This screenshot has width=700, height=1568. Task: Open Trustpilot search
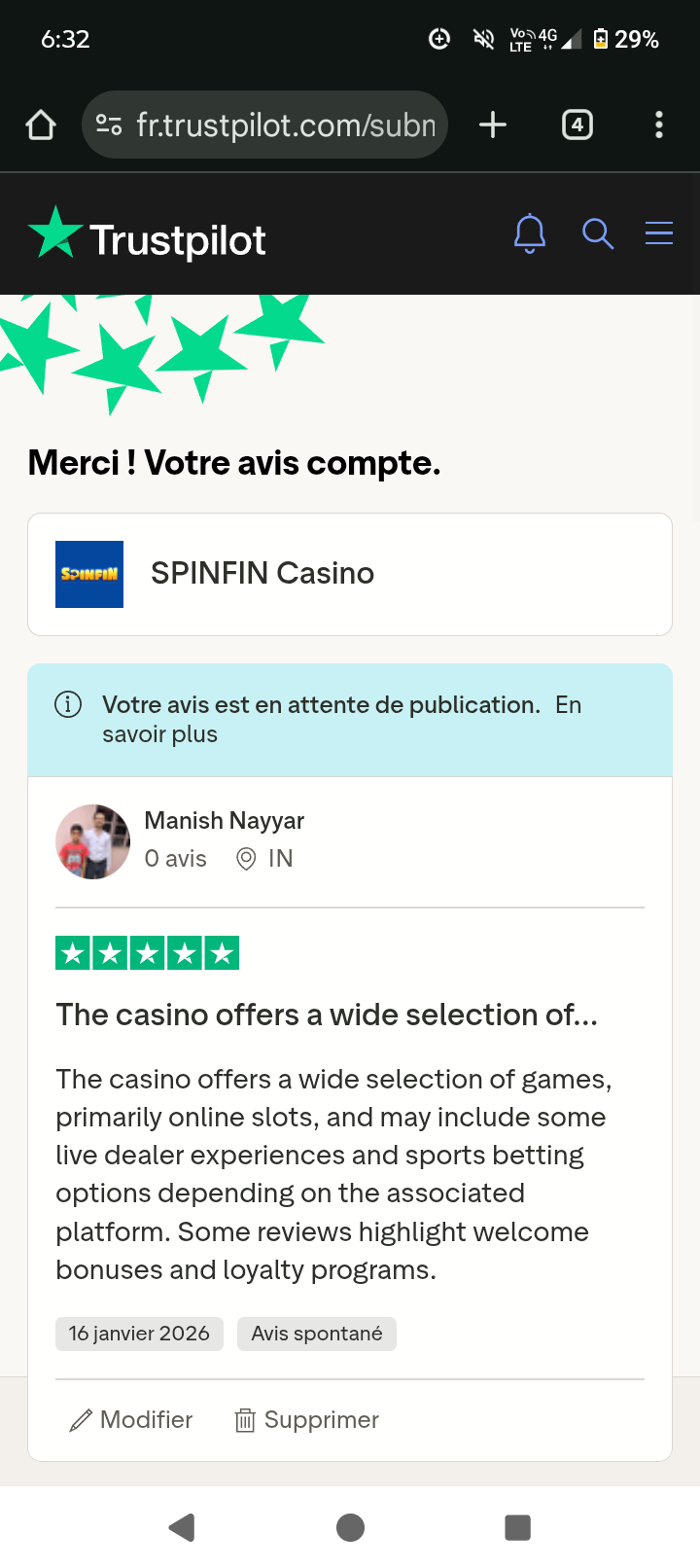[x=597, y=233]
